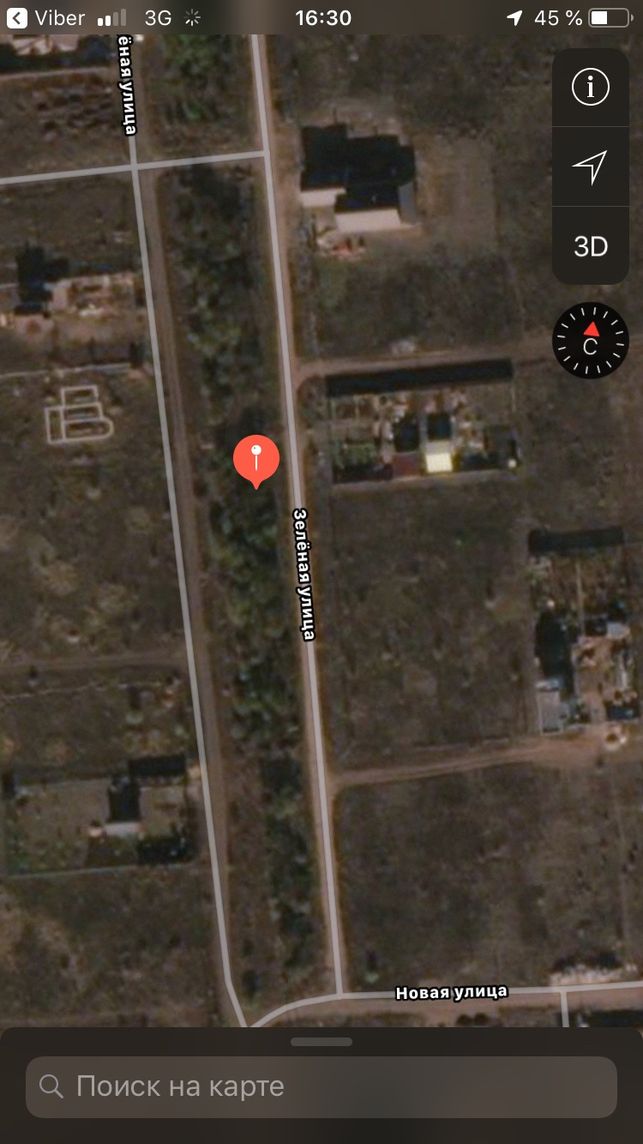Open the map info settings button
This screenshot has height=1144, width=643.
[590, 88]
